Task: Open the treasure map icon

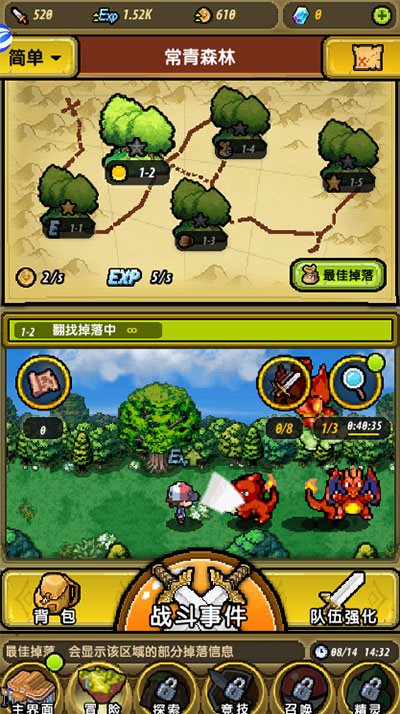Action: coord(361,57)
